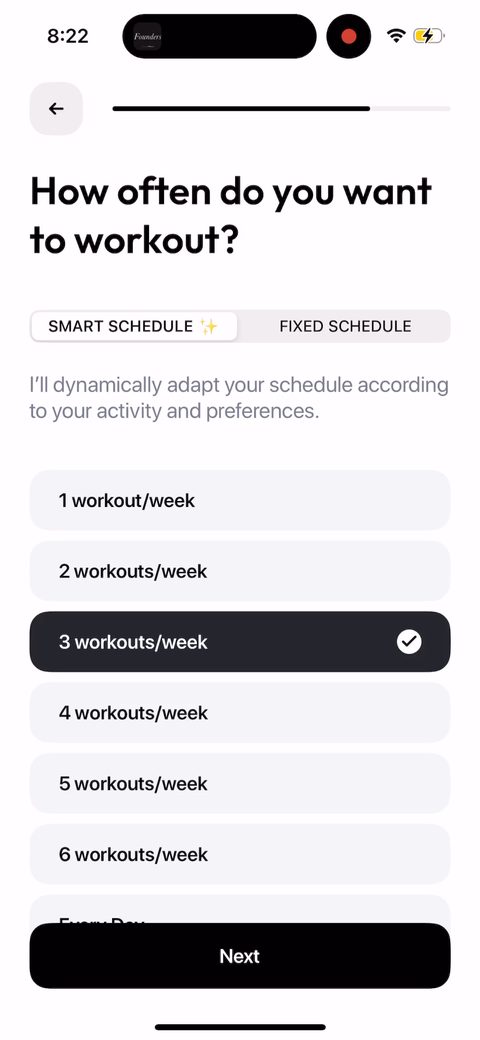Pick 4 workouts/week
This screenshot has height=1040, width=480.
240,712
